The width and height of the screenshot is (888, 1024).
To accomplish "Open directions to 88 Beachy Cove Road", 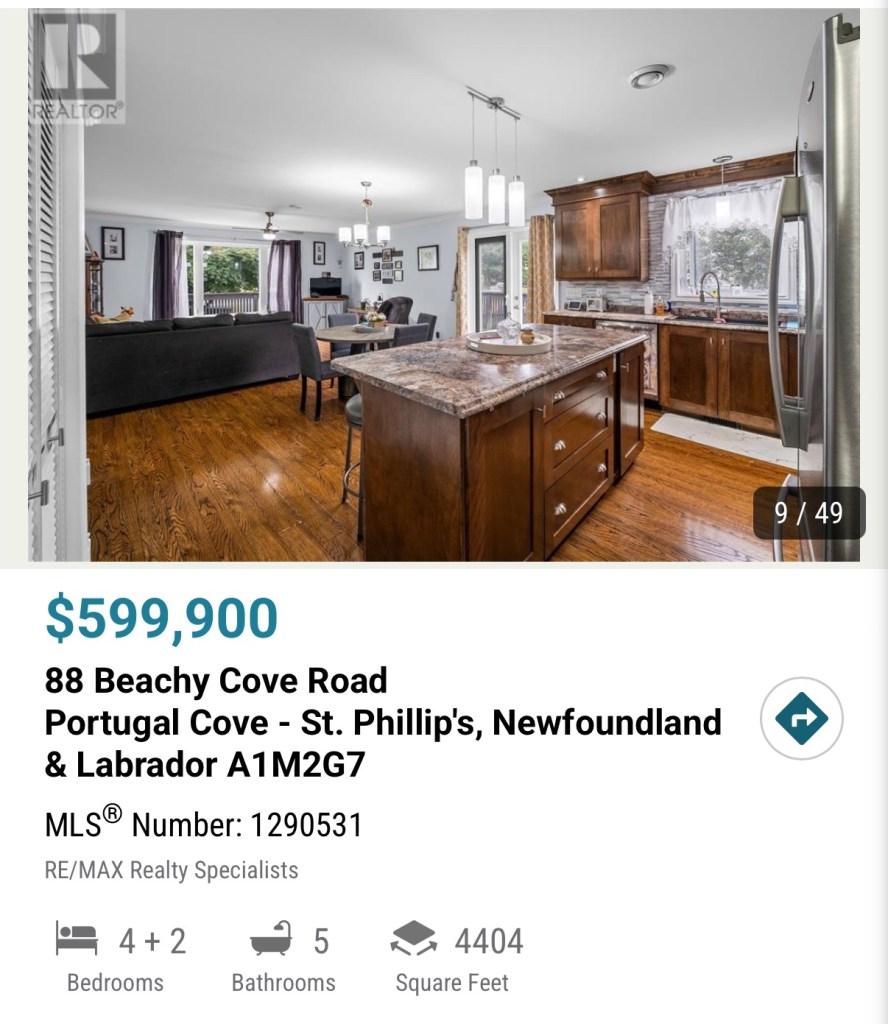I will pyautogui.click(x=801, y=718).
